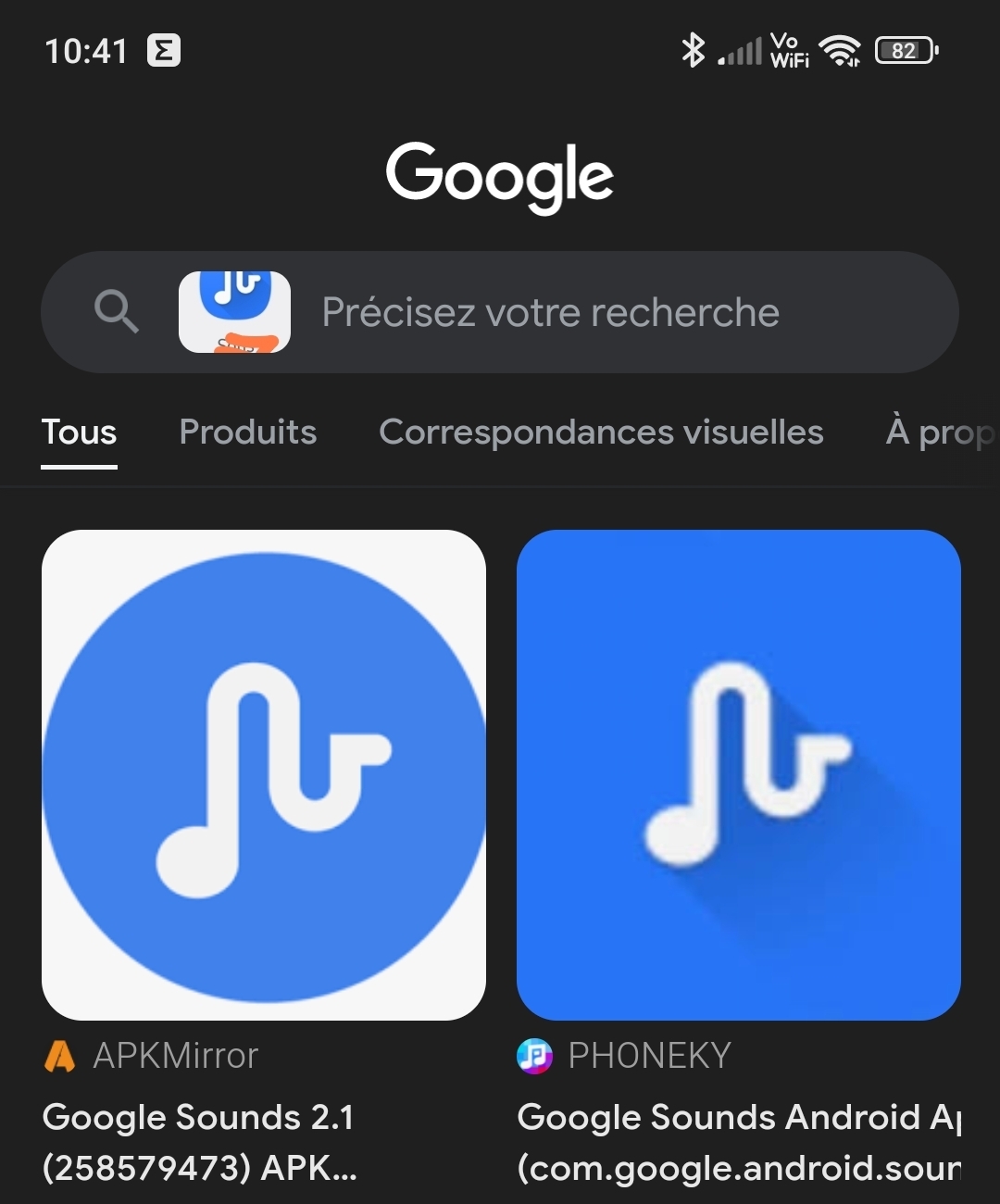This screenshot has height=1204, width=1000.
Task: Select the Tous tab
Action: click(80, 433)
